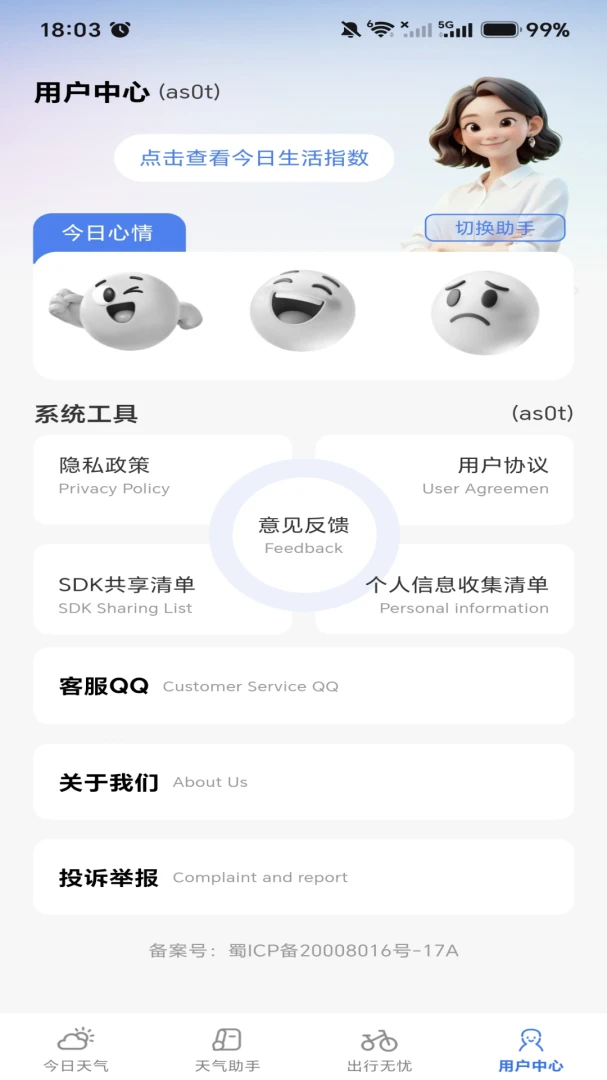Switch to 今日天气 tab
This screenshot has width=607, height=1080.
[x=76, y=1050]
